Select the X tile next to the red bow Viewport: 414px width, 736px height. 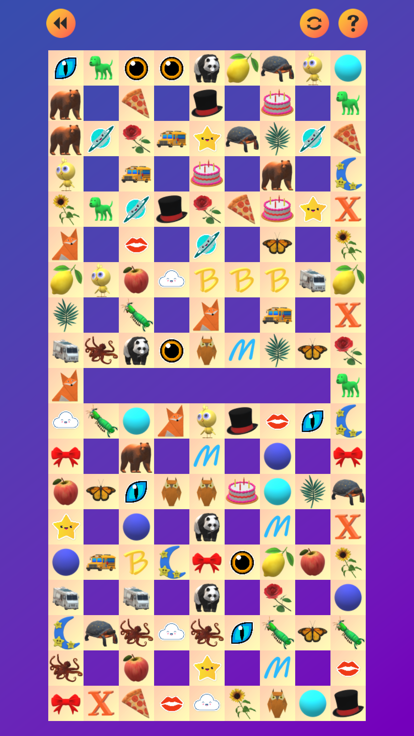tap(101, 703)
